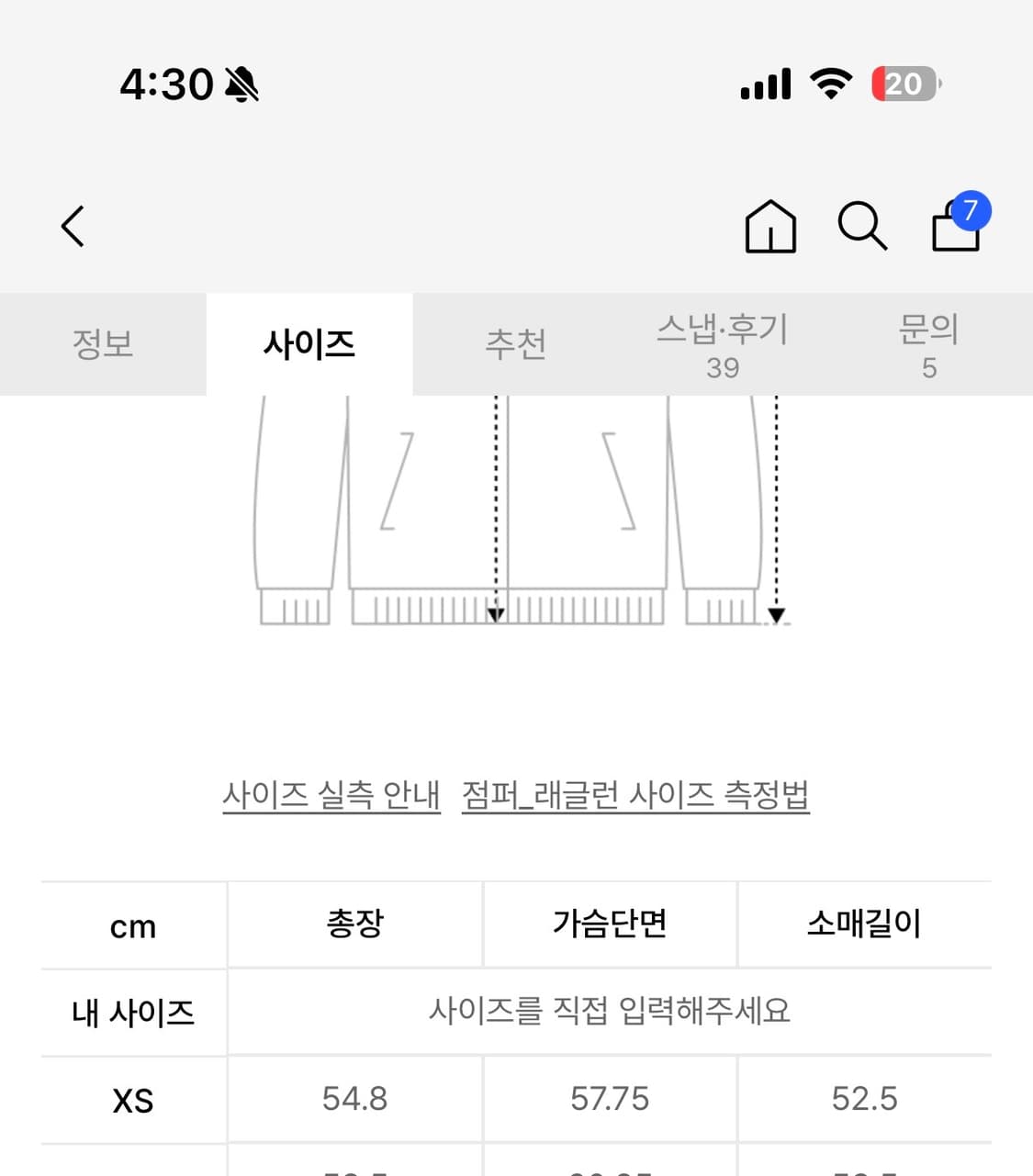Open the 문의 tab with 5 inquiries
Viewport: 1033px width, 1176px height.
(x=930, y=345)
